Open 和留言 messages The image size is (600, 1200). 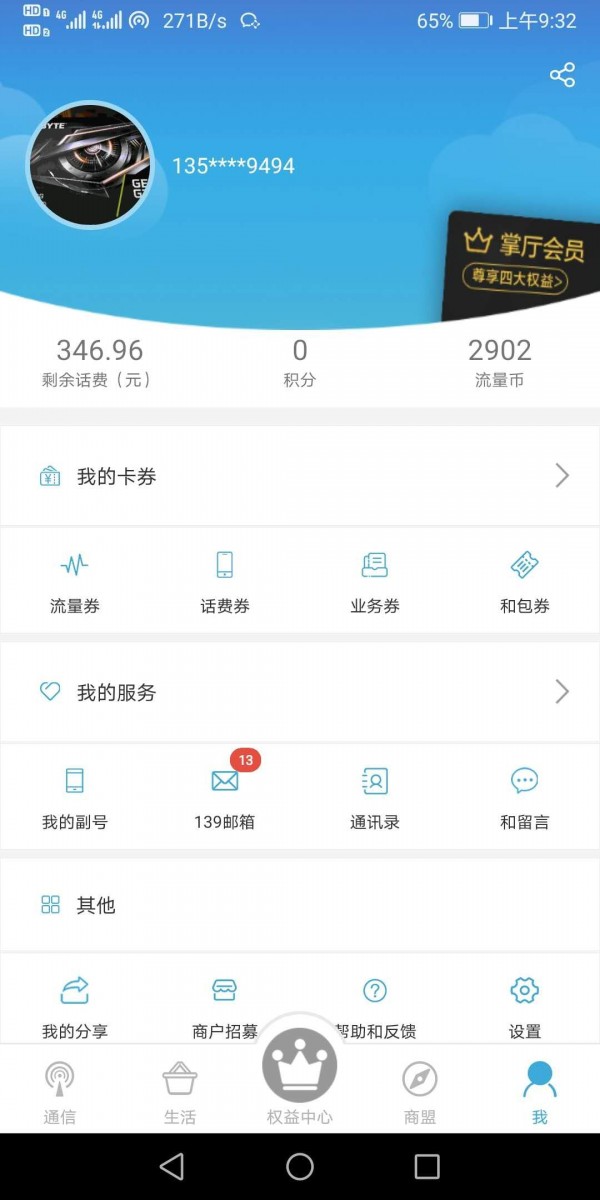525,798
